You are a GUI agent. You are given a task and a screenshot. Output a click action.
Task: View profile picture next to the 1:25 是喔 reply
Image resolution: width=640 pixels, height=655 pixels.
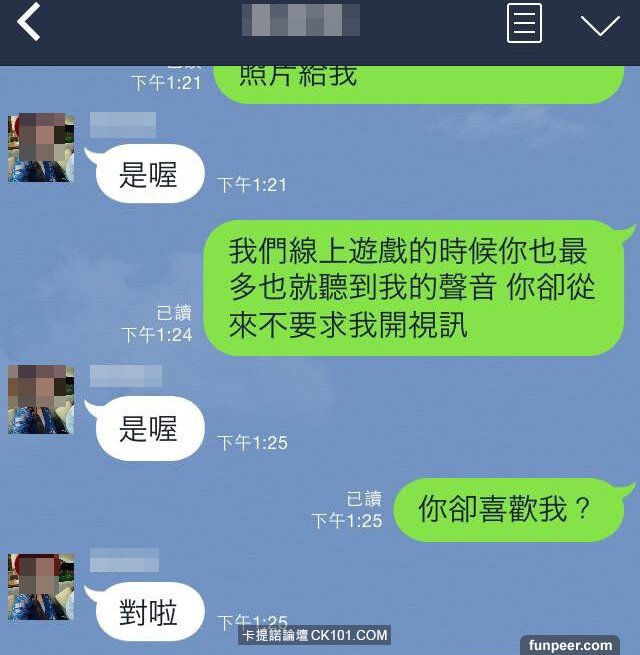coord(41,399)
